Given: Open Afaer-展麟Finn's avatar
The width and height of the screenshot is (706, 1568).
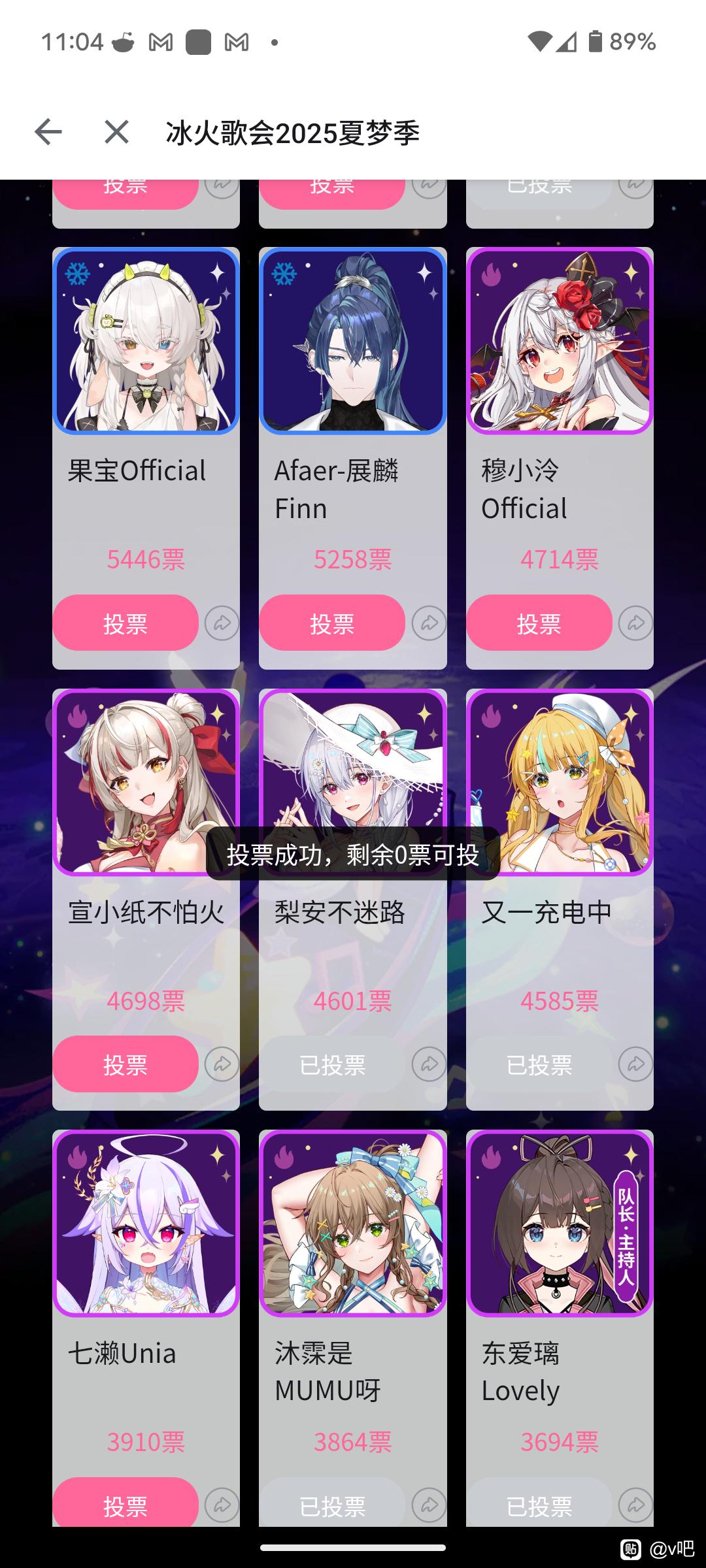Looking at the screenshot, I should coord(353,341).
